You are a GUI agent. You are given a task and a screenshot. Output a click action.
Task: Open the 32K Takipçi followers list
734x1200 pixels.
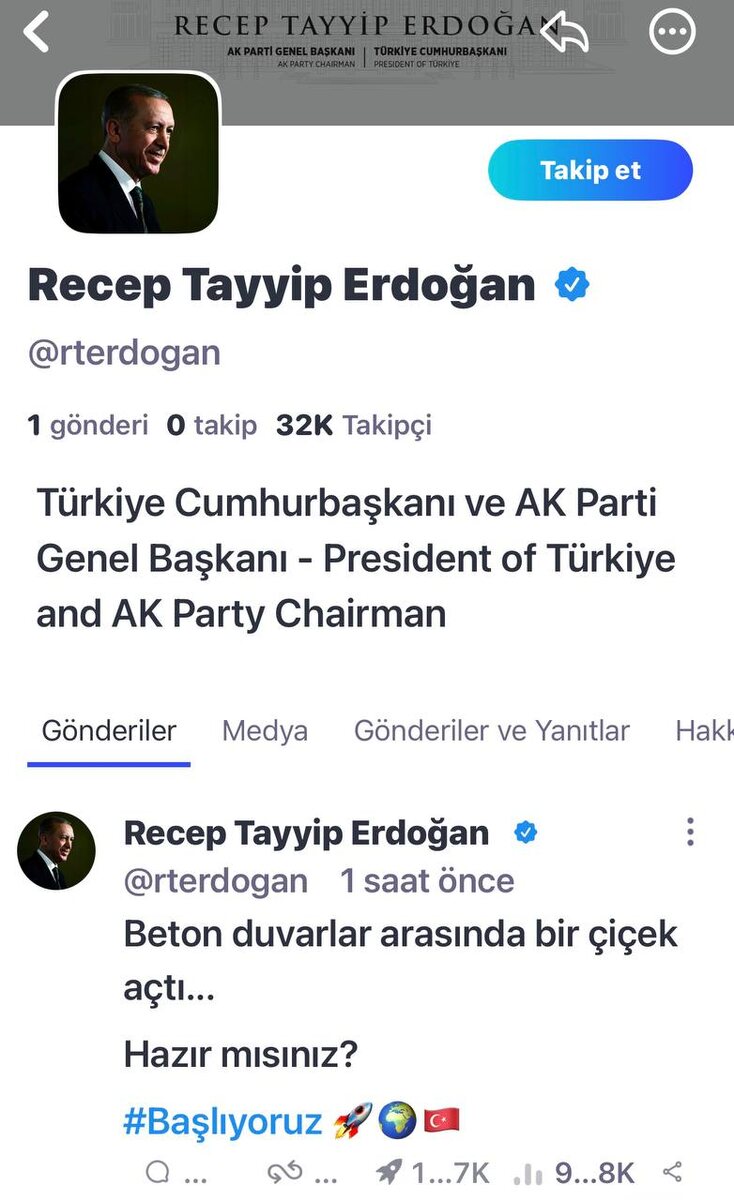pyautogui.click(x=354, y=425)
